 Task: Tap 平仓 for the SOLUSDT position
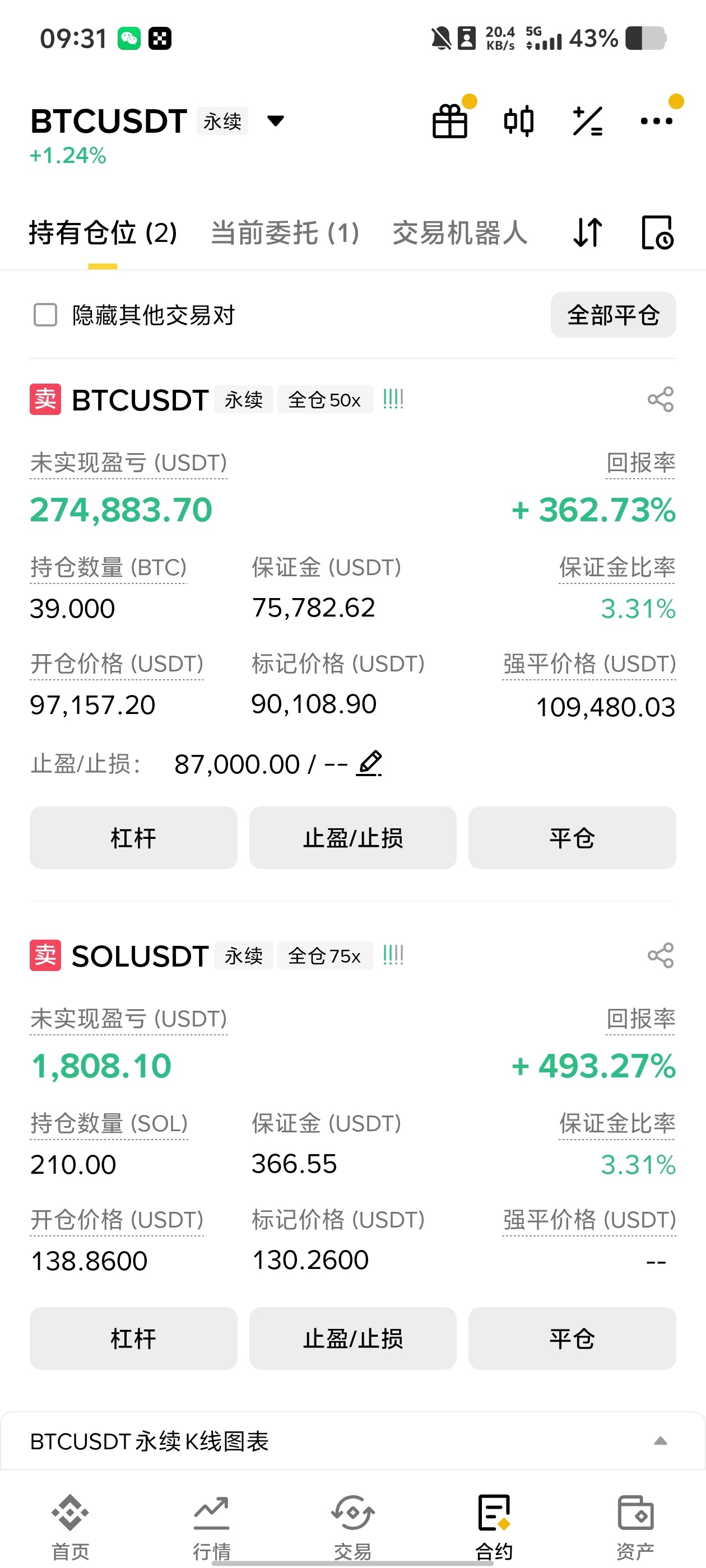click(572, 1338)
